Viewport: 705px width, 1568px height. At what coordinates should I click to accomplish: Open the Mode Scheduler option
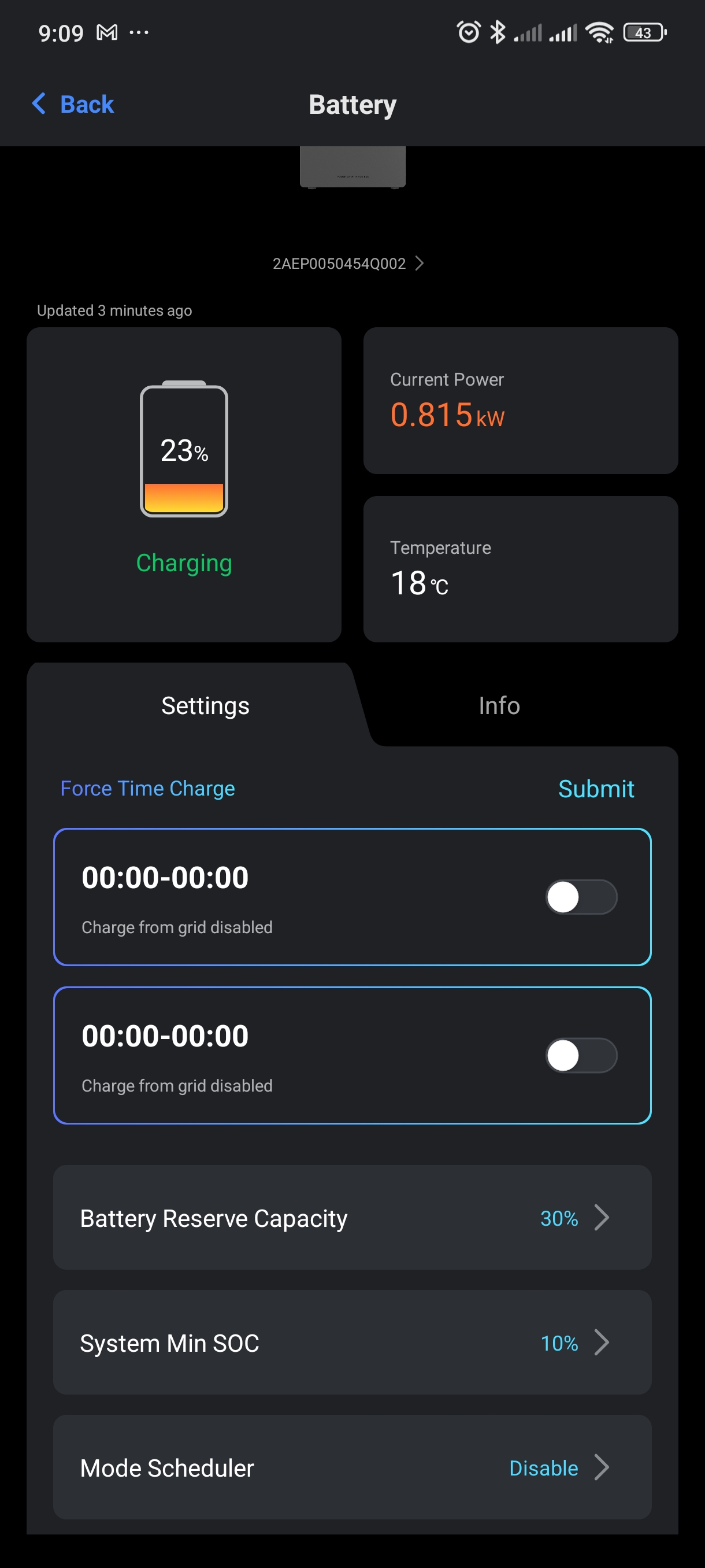pyautogui.click(x=352, y=1467)
